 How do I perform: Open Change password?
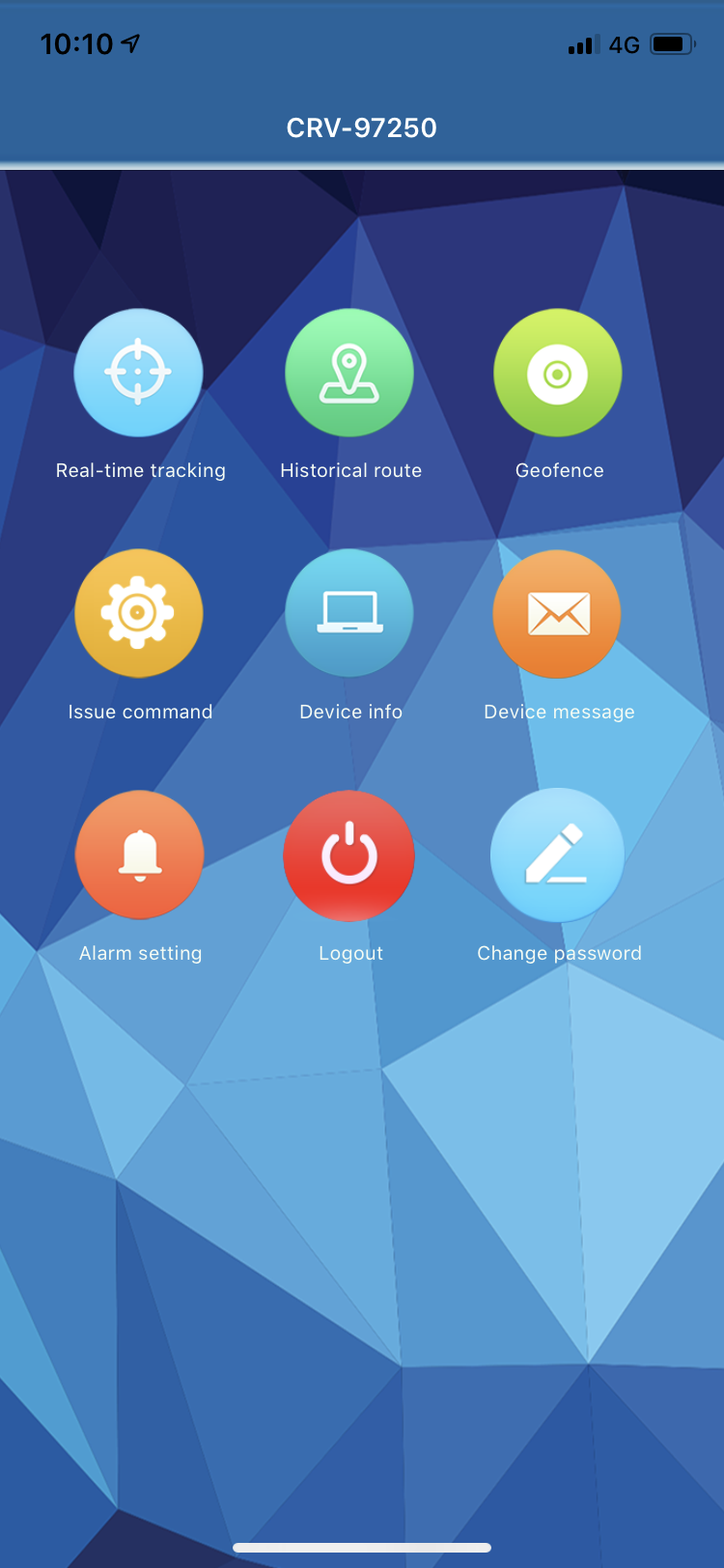tap(558, 855)
